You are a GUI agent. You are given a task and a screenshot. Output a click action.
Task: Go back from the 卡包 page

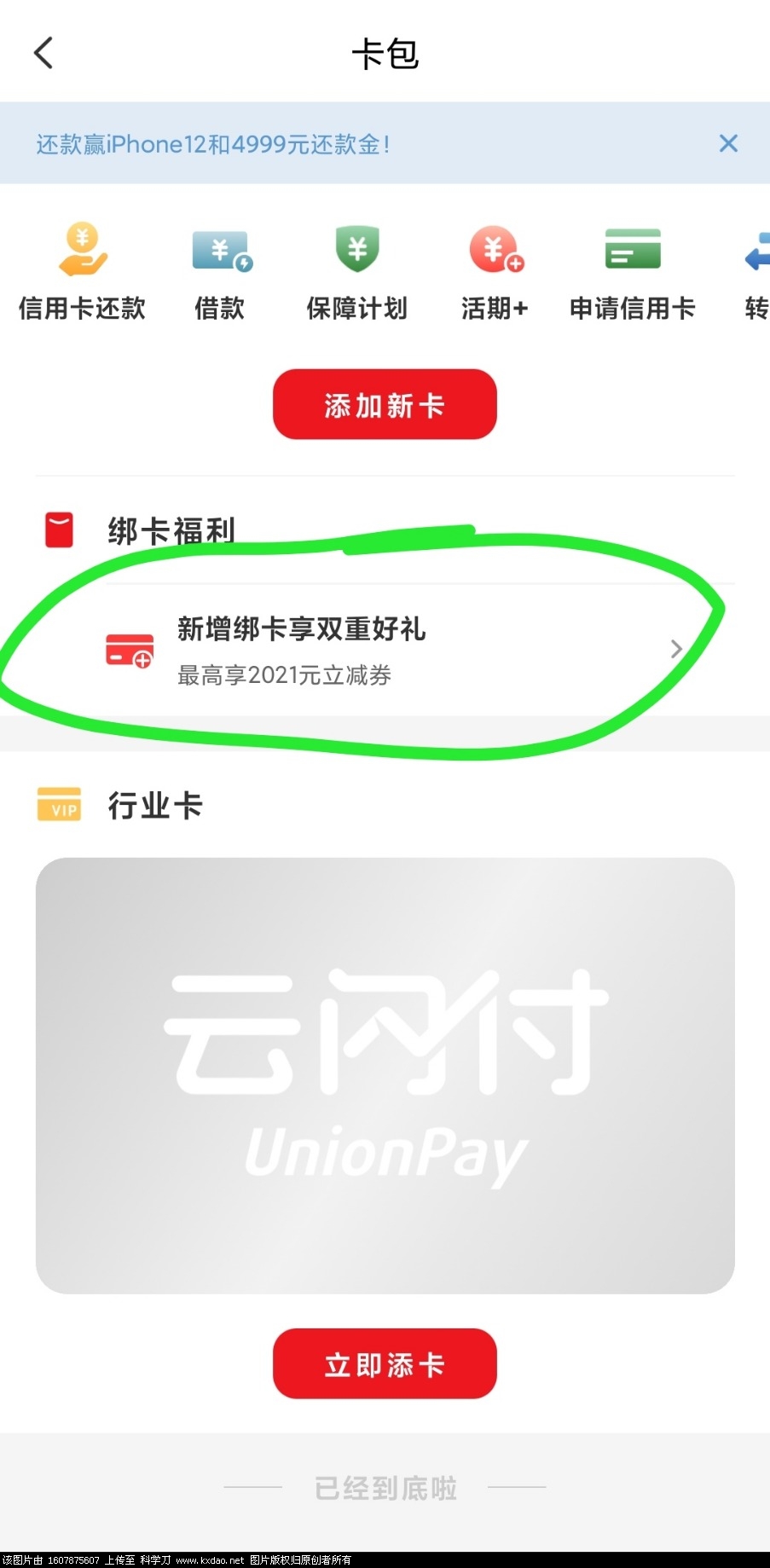pyautogui.click(x=43, y=53)
